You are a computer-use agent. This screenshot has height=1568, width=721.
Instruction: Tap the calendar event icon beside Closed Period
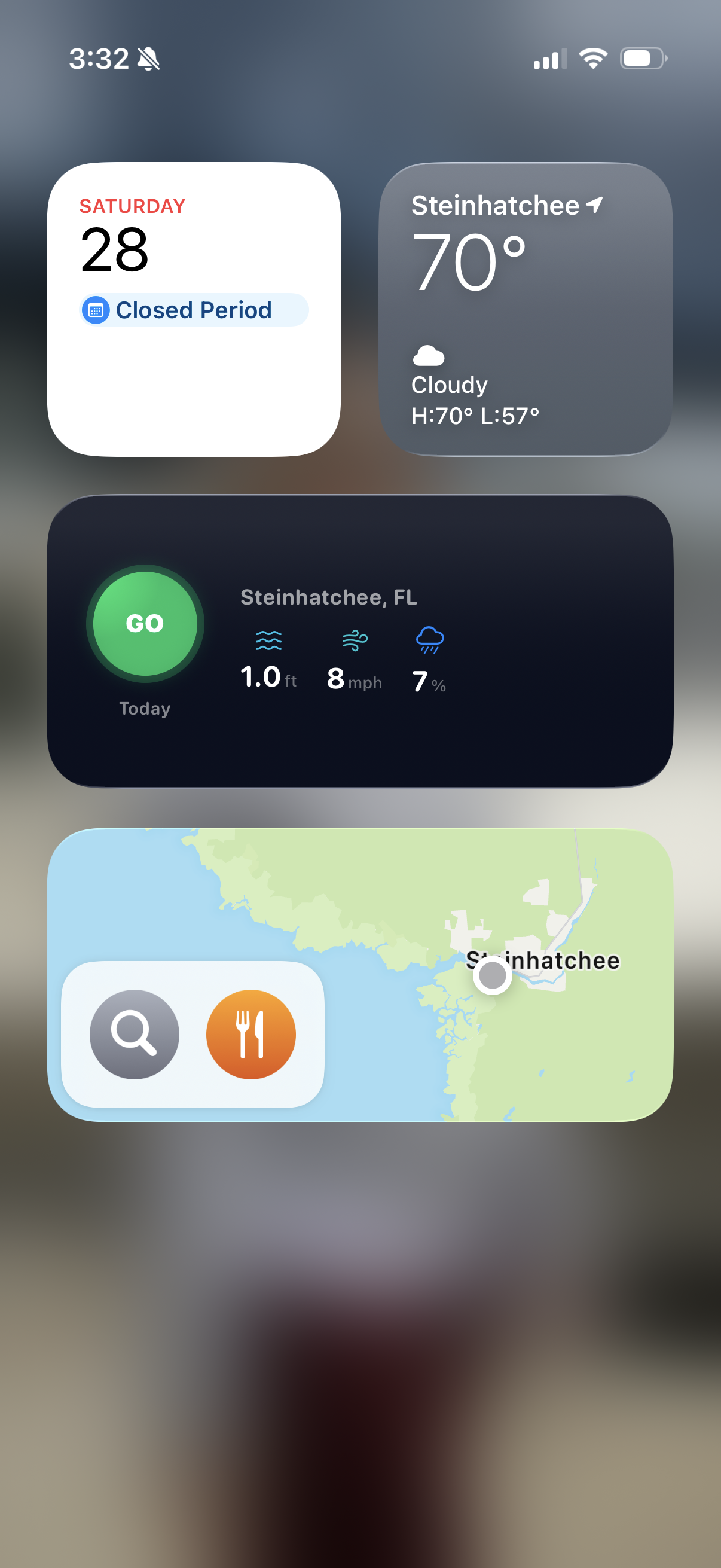click(x=96, y=310)
